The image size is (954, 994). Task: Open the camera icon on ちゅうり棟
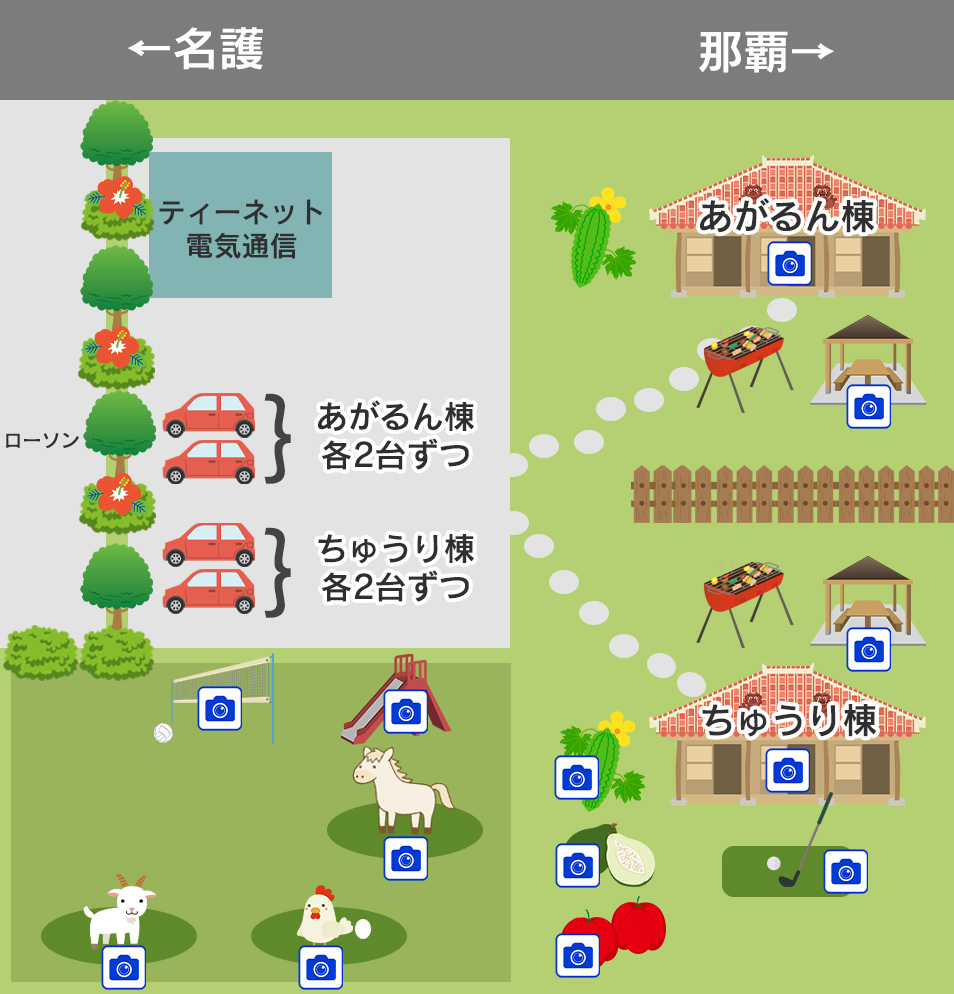tap(788, 770)
